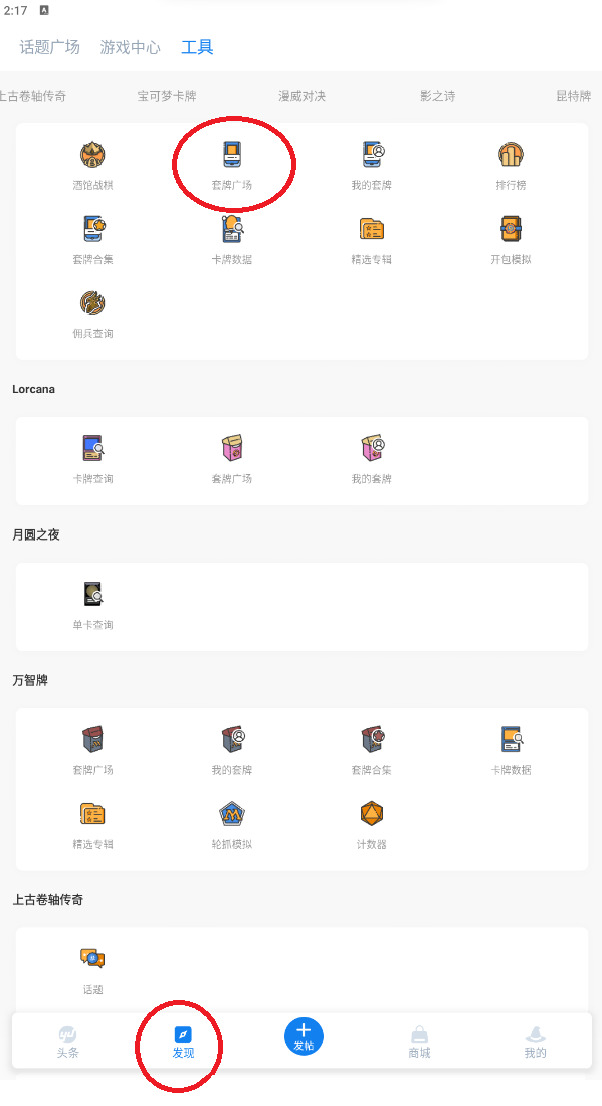This screenshot has height=1106, width=602.
Task: Tap the 发帖 plus button
Action: (303, 1037)
